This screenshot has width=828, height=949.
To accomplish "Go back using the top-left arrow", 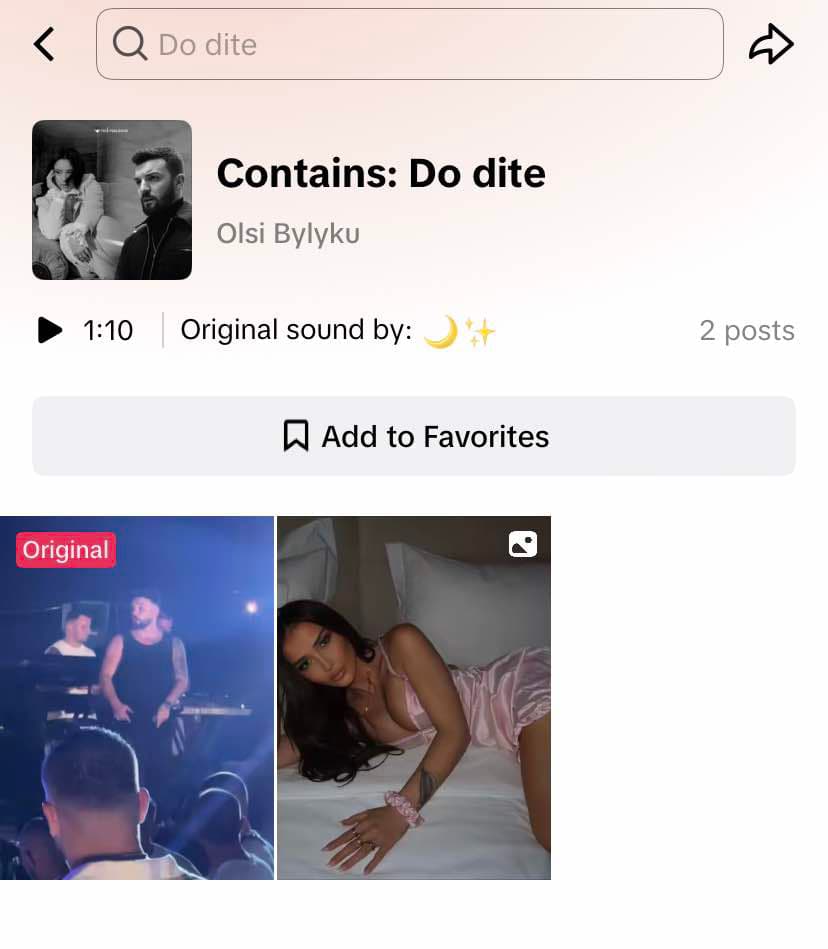I will pyautogui.click(x=44, y=44).
